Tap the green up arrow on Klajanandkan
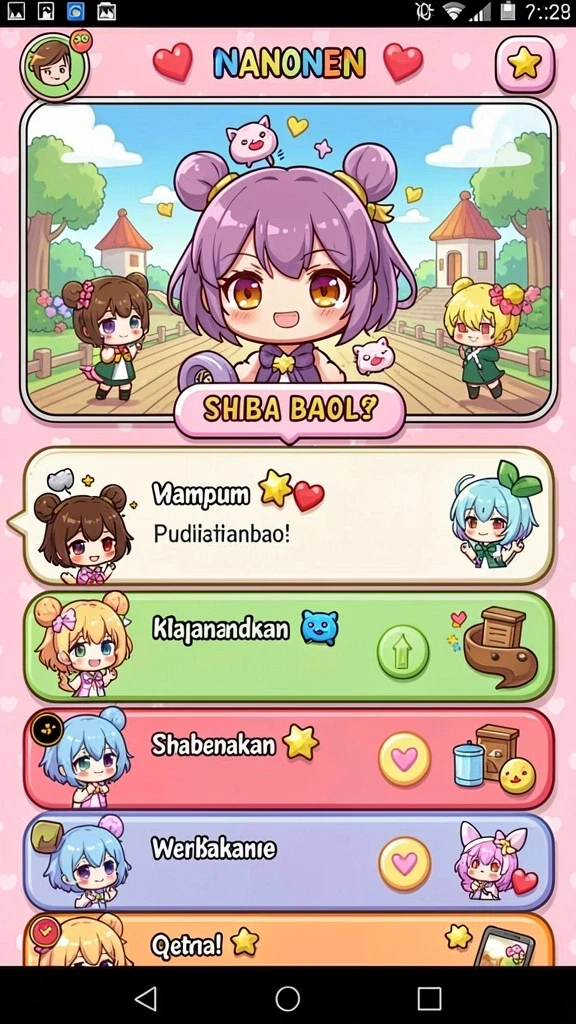Viewport: 576px width, 1024px height. click(403, 651)
